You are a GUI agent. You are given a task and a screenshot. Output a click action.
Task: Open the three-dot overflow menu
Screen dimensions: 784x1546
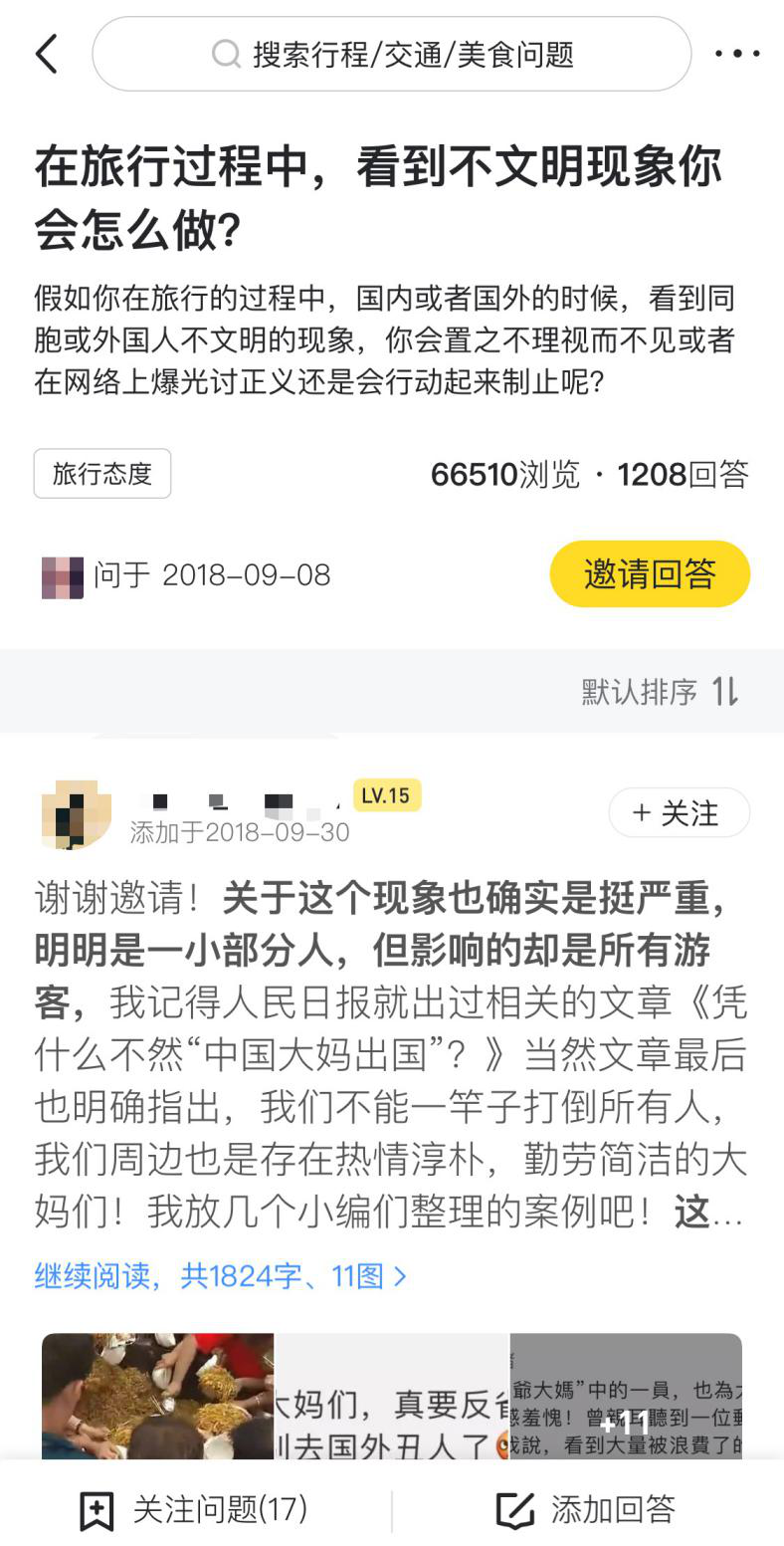pyautogui.click(x=737, y=54)
